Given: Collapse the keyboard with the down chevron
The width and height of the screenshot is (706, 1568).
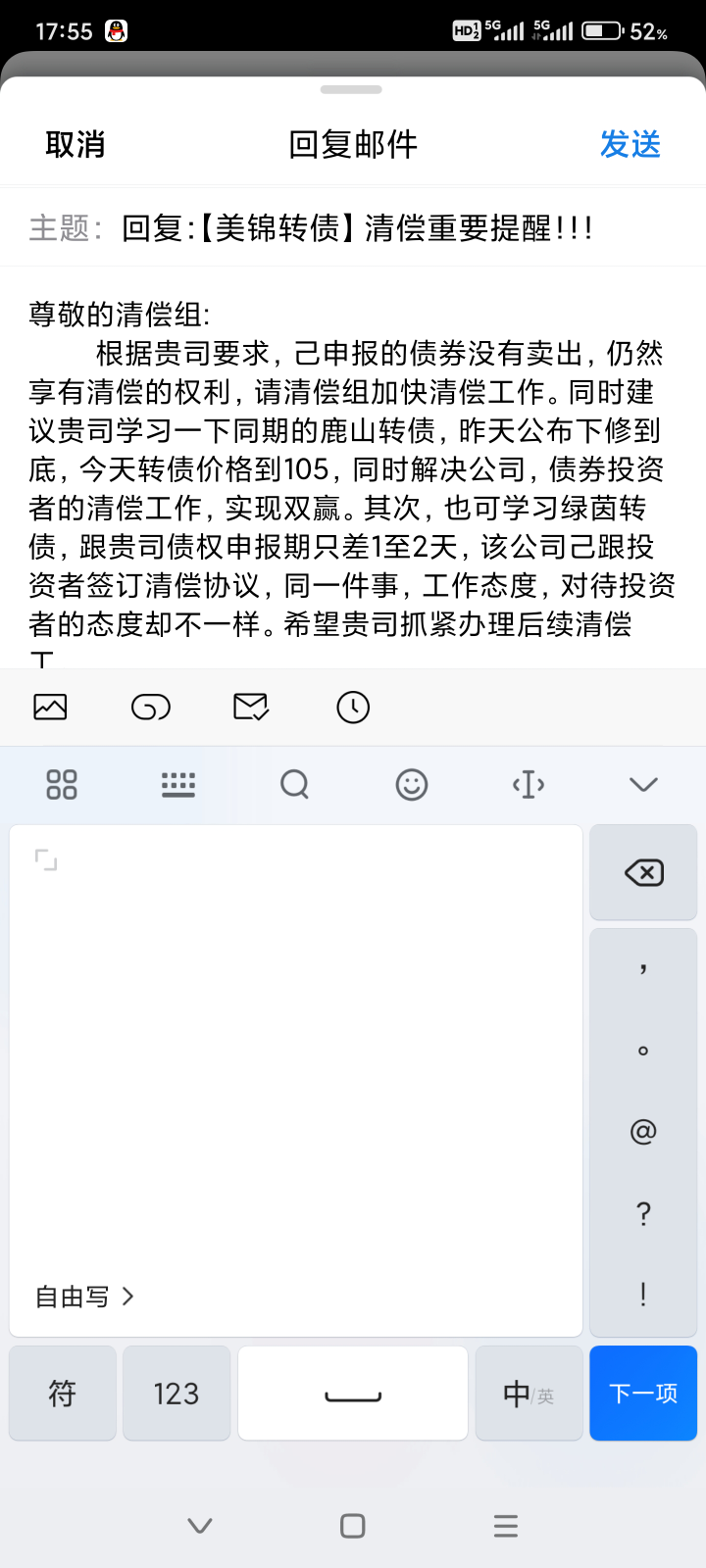Looking at the screenshot, I should pyautogui.click(x=643, y=784).
